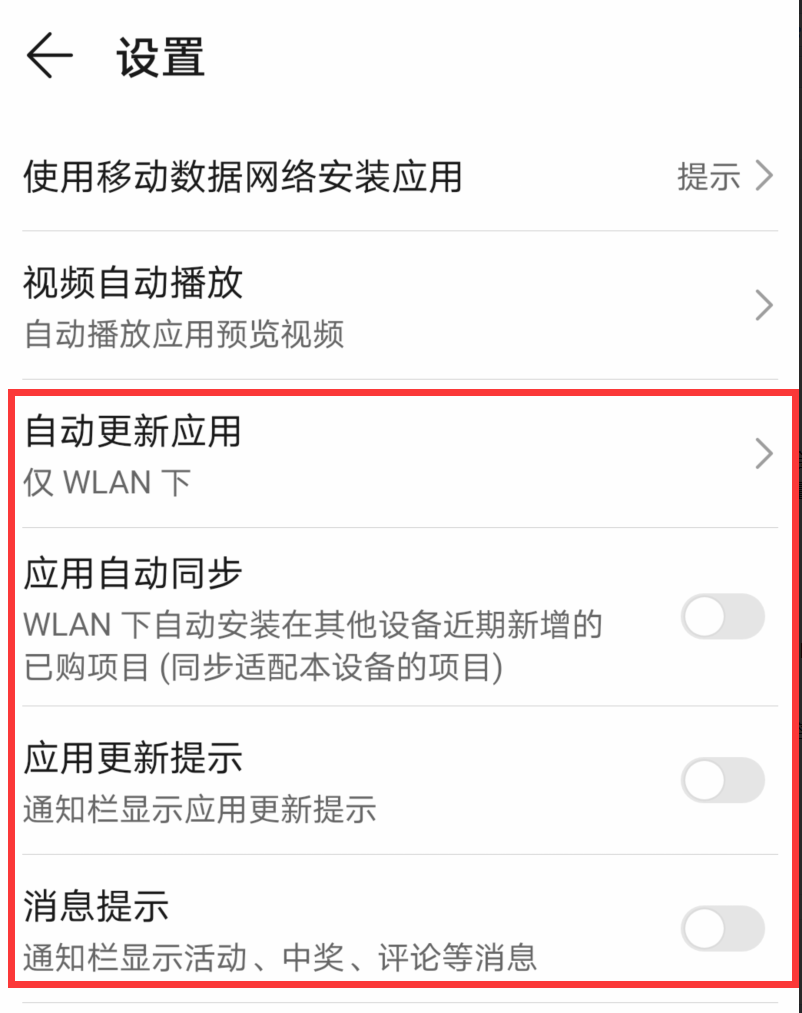Open 自动更新应用 options
Image resolution: width=802 pixels, height=1013 pixels.
[400, 454]
